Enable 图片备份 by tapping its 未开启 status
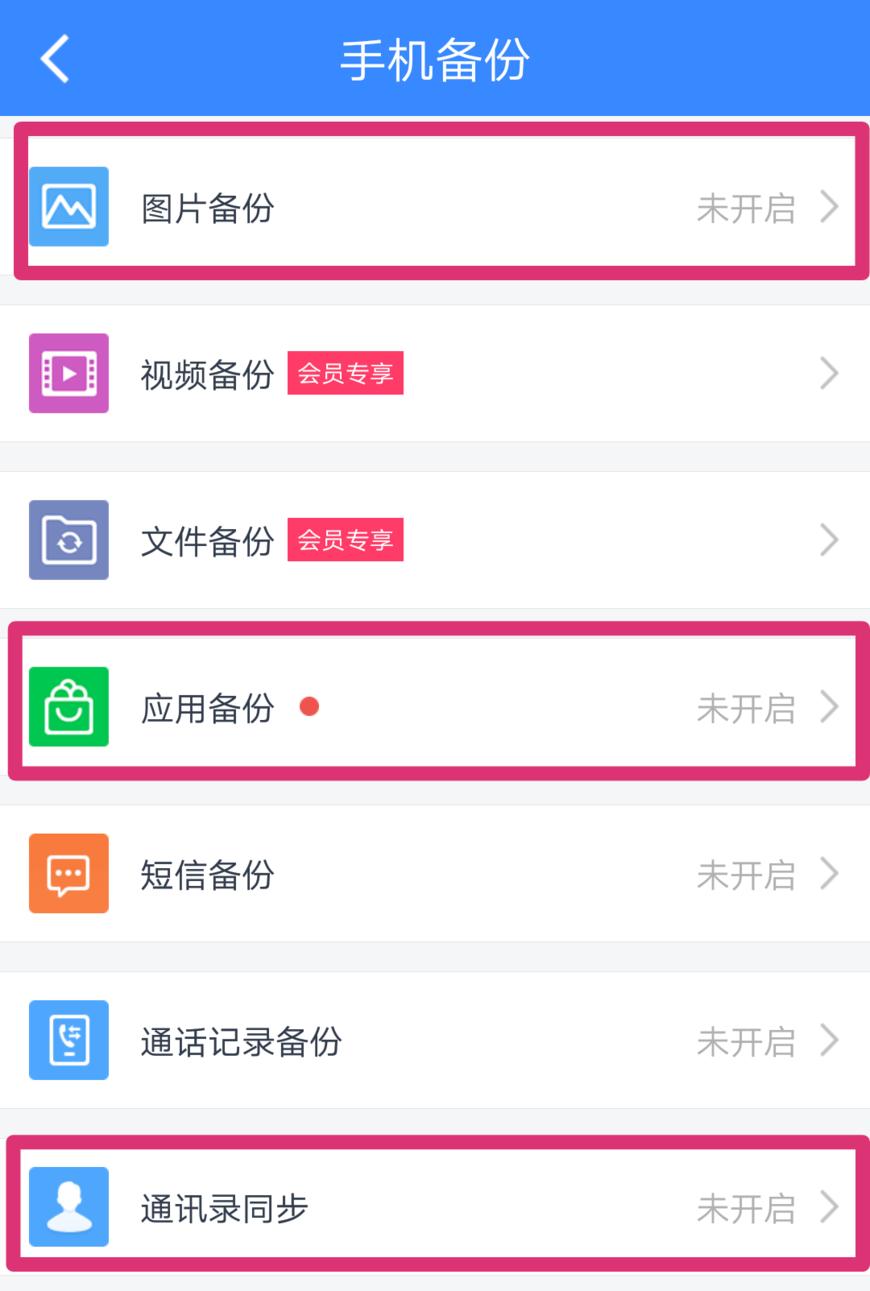The width and height of the screenshot is (870, 1291). pyautogui.click(x=747, y=207)
